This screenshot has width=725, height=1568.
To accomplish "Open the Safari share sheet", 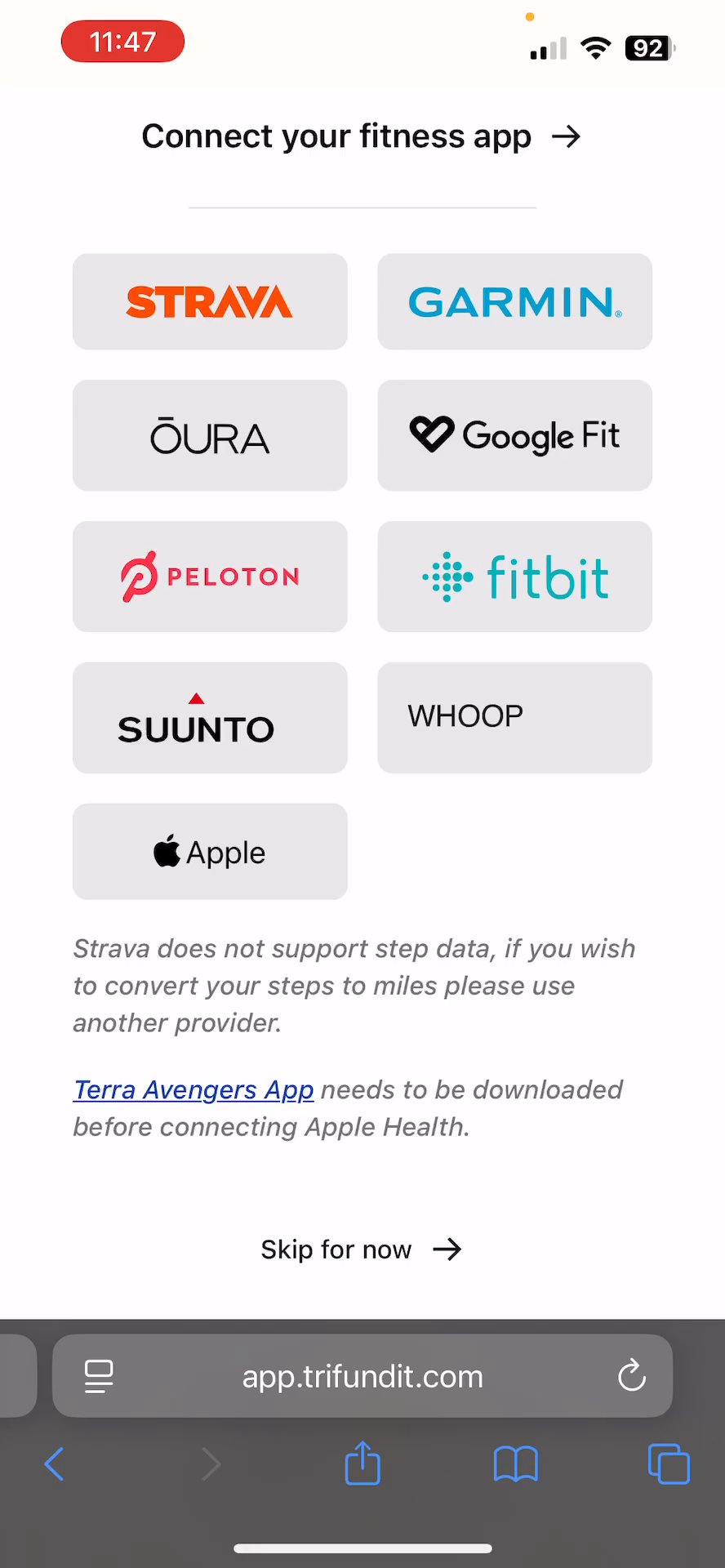I will click(362, 1463).
